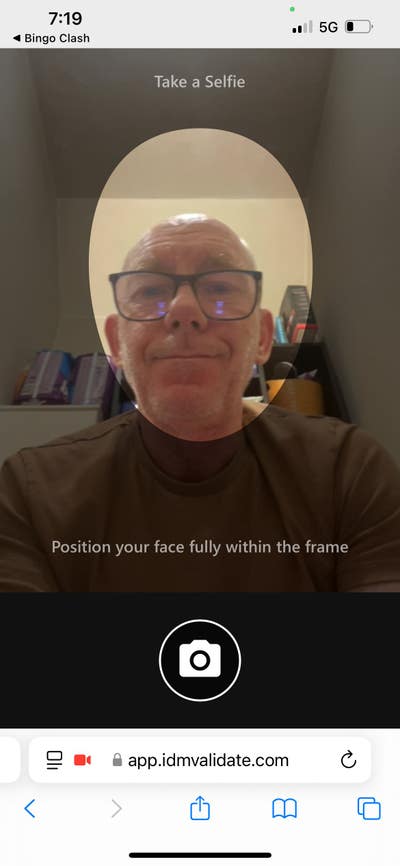
Task: Open Safari bookmarks
Action: [x=285, y=809]
